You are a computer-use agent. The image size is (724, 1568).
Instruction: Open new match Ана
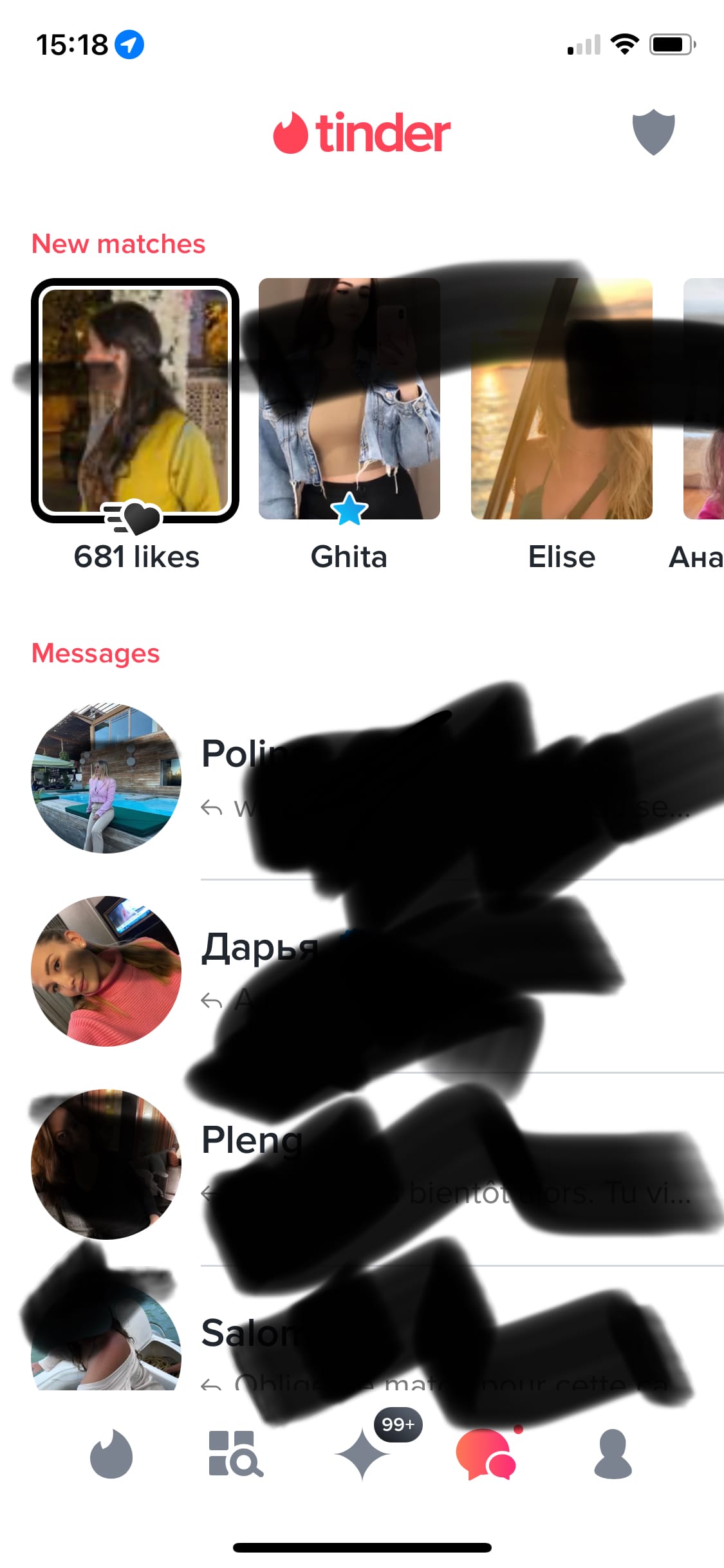tap(704, 399)
